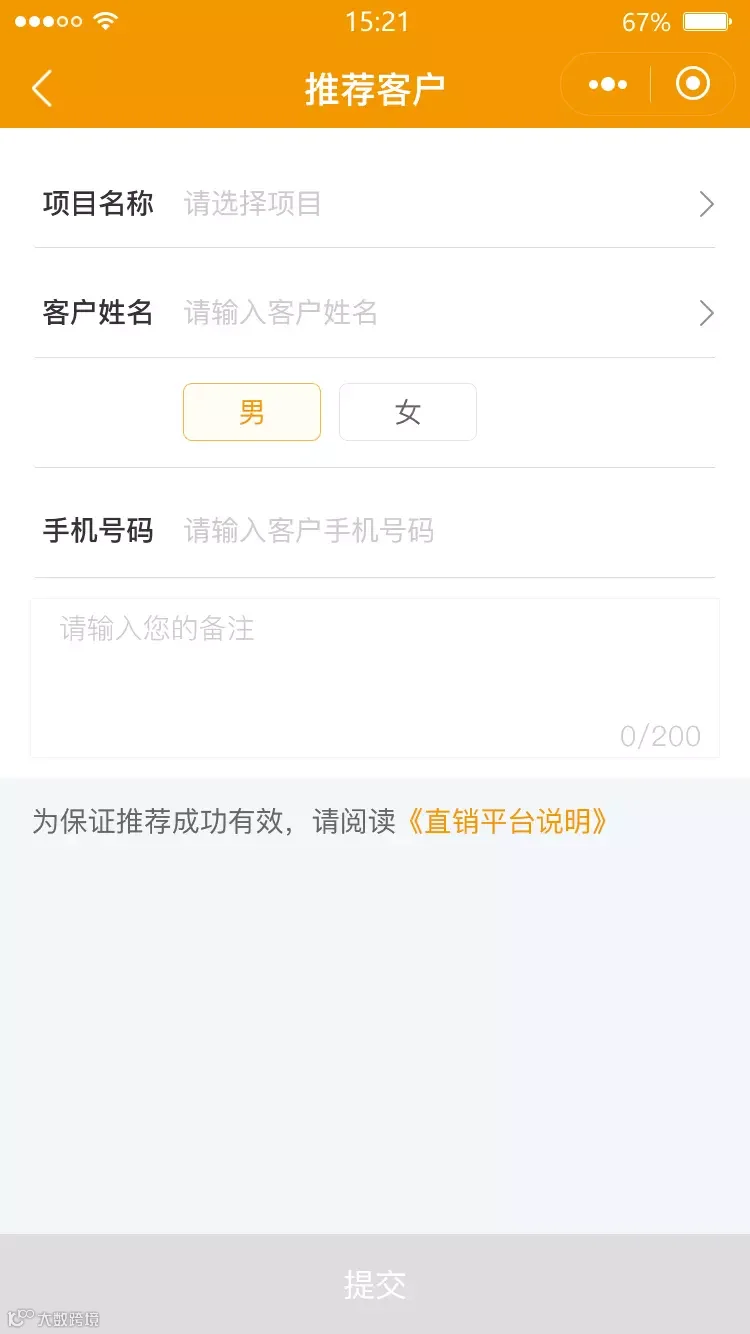Tap the chevron beside 客户姓名

click(x=706, y=313)
